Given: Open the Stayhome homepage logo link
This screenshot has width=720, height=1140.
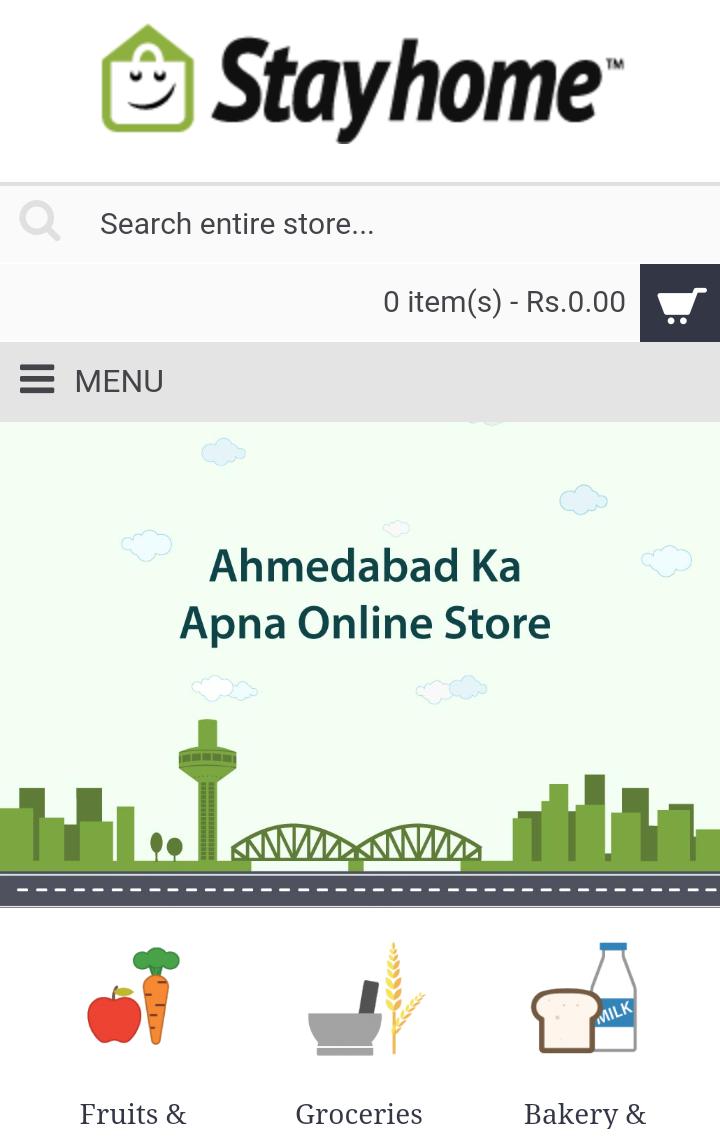Looking at the screenshot, I should click(362, 84).
